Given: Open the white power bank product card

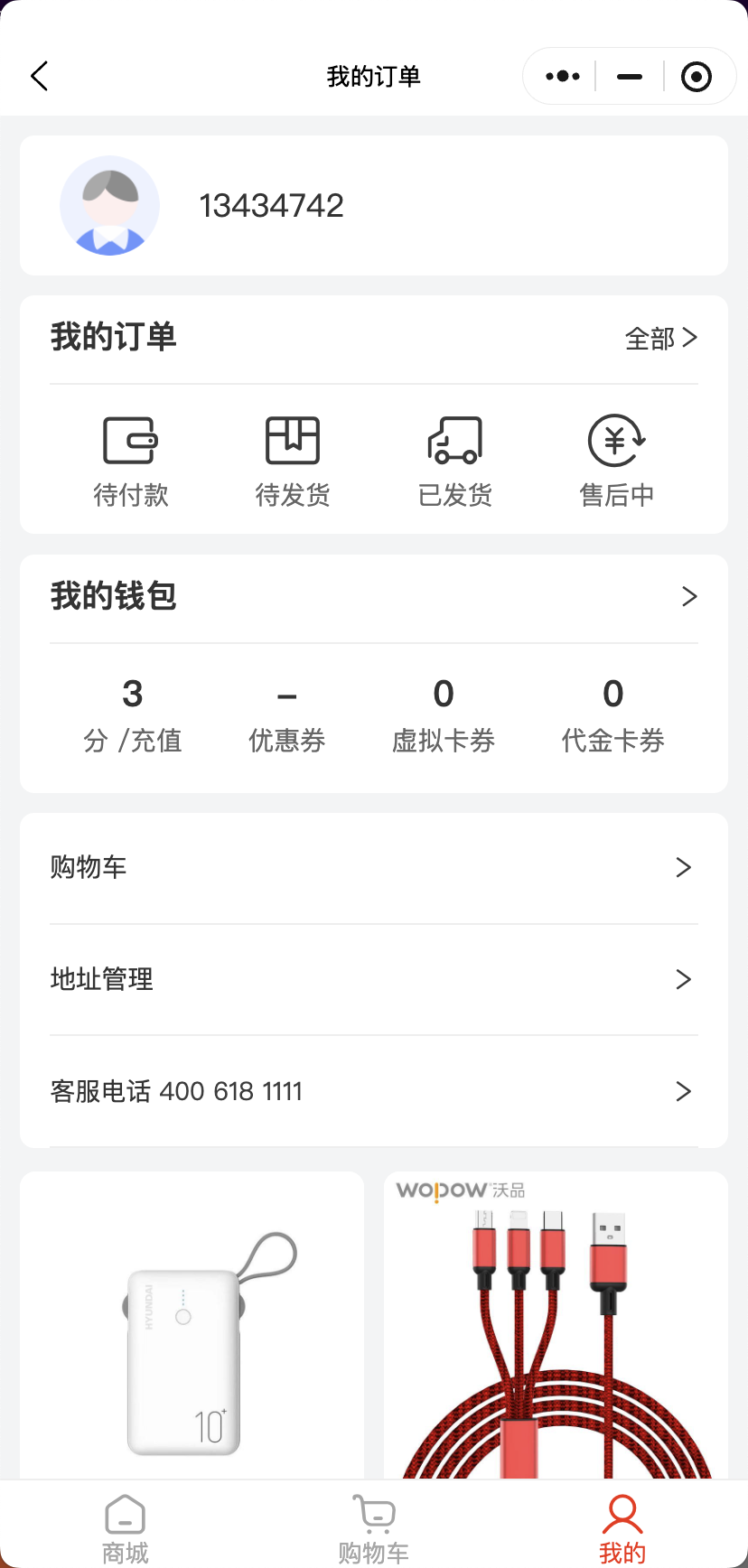Looking at the screenshot, I should pos(192,1328).
